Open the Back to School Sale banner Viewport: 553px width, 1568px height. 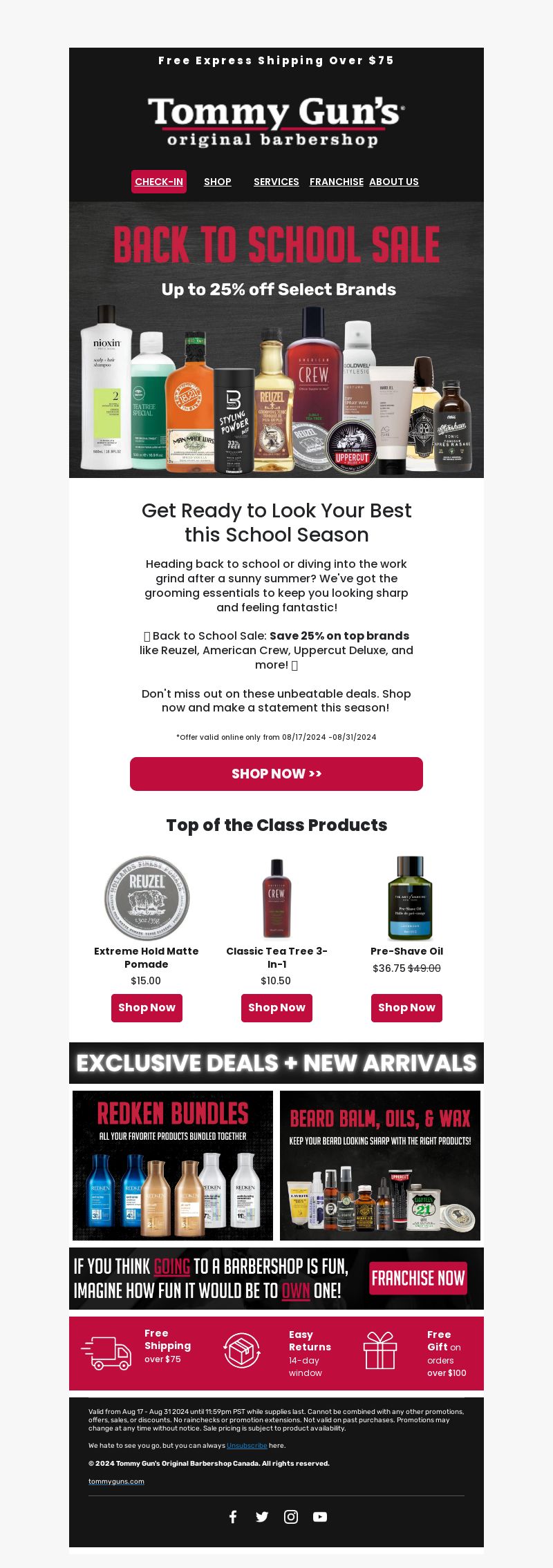276,339
